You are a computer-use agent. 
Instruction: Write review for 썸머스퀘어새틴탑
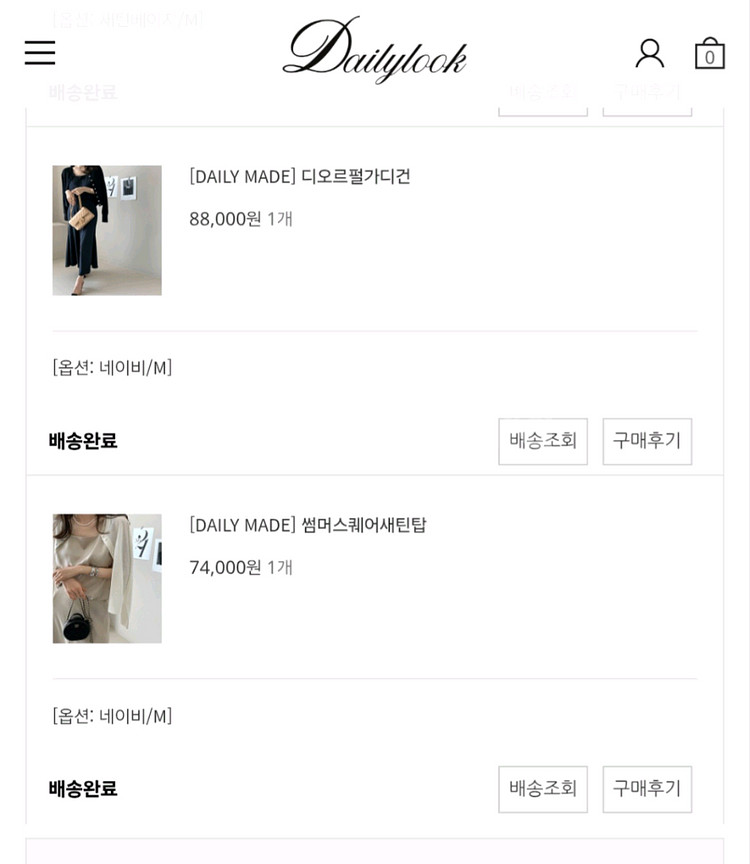tap(647, 789)
